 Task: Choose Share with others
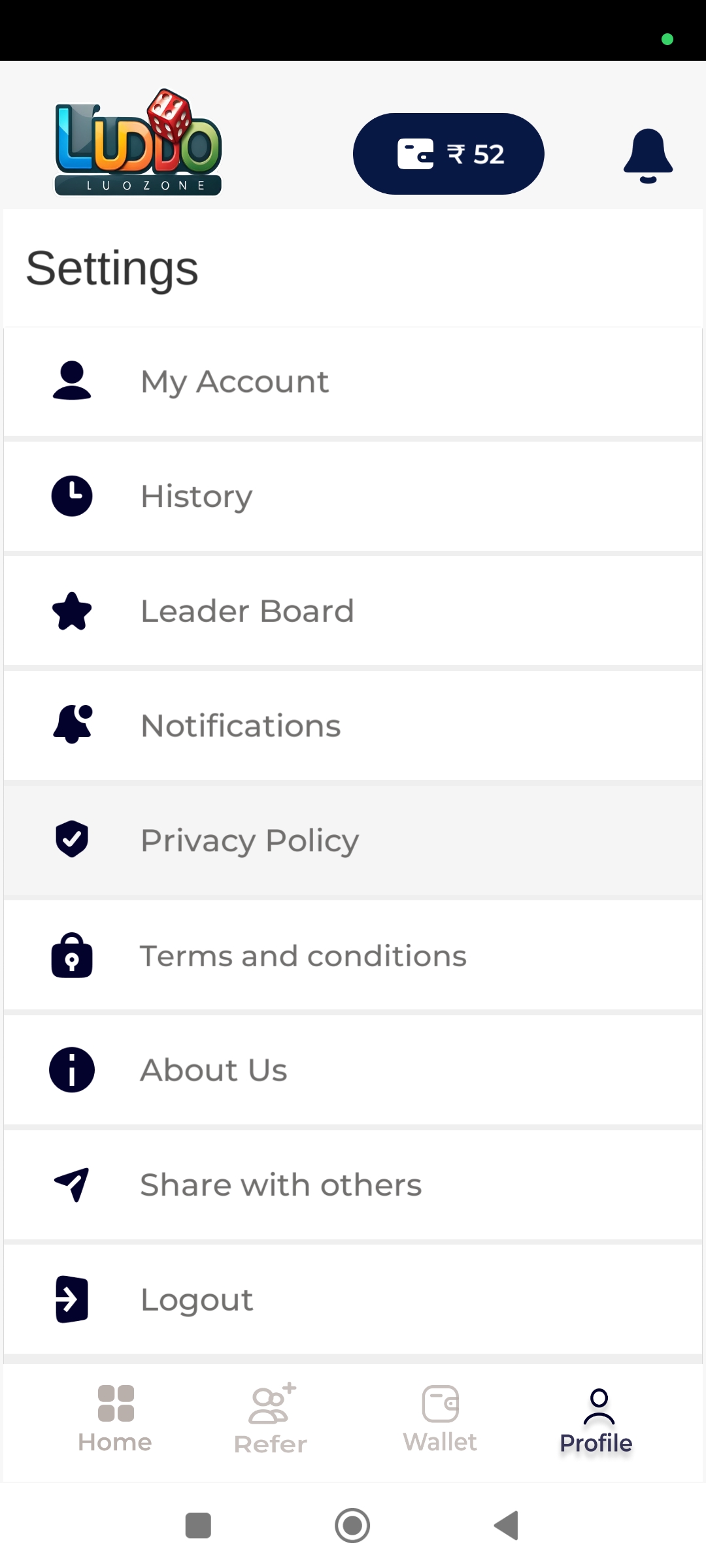tap(353, 1185)
